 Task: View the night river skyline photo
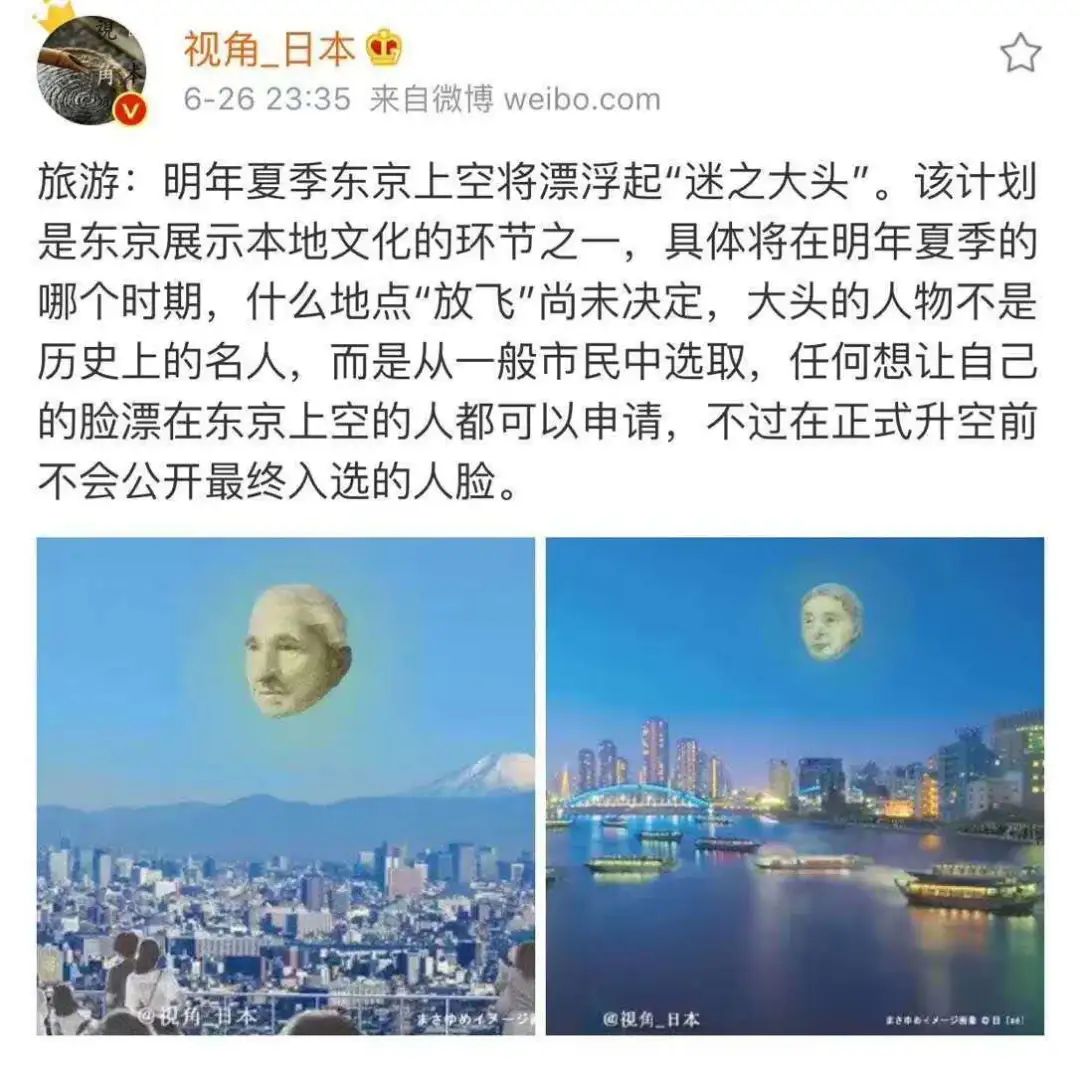[795, 786]
